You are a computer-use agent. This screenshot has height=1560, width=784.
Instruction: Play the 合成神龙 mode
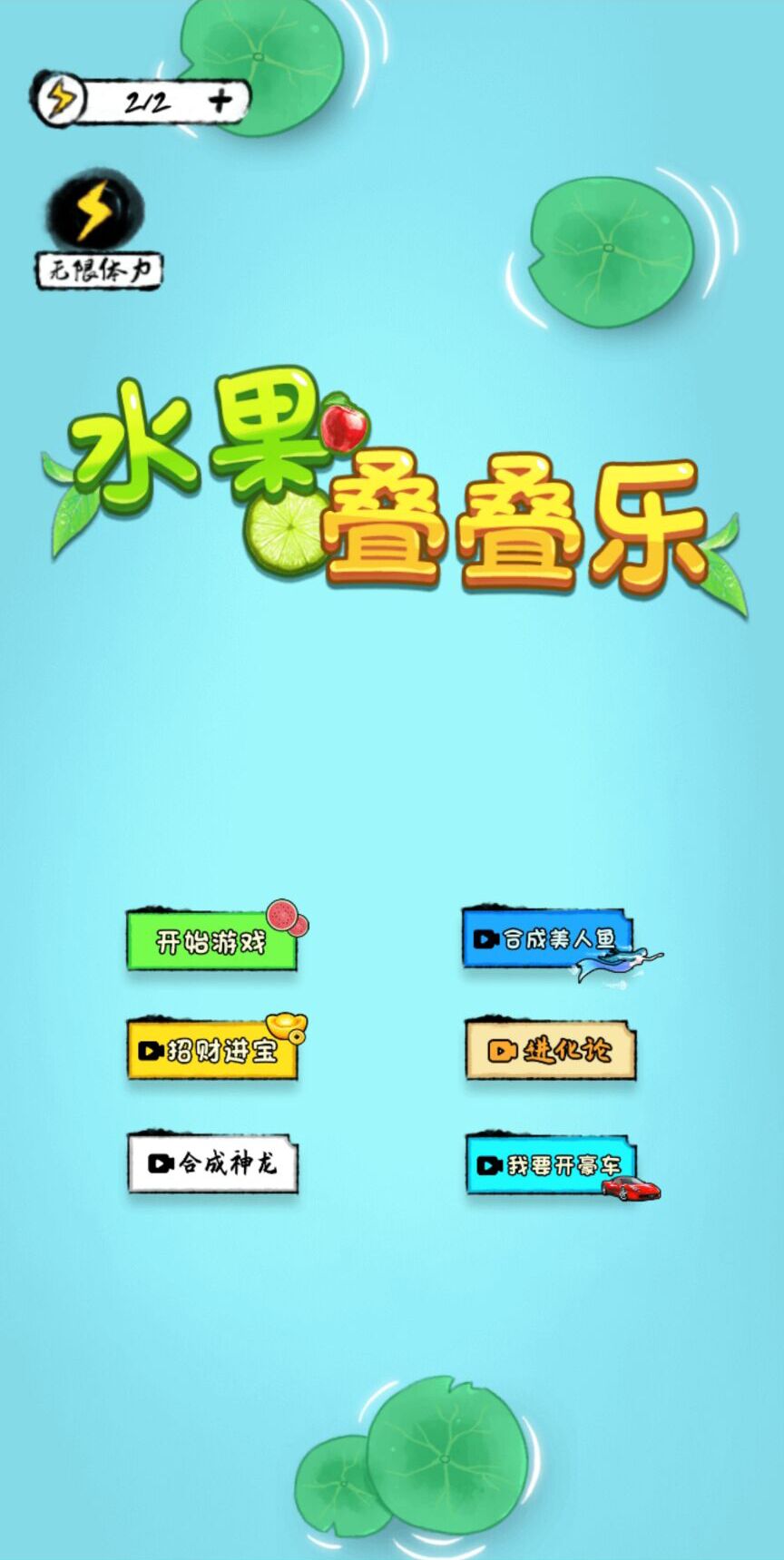(212, 1163)
